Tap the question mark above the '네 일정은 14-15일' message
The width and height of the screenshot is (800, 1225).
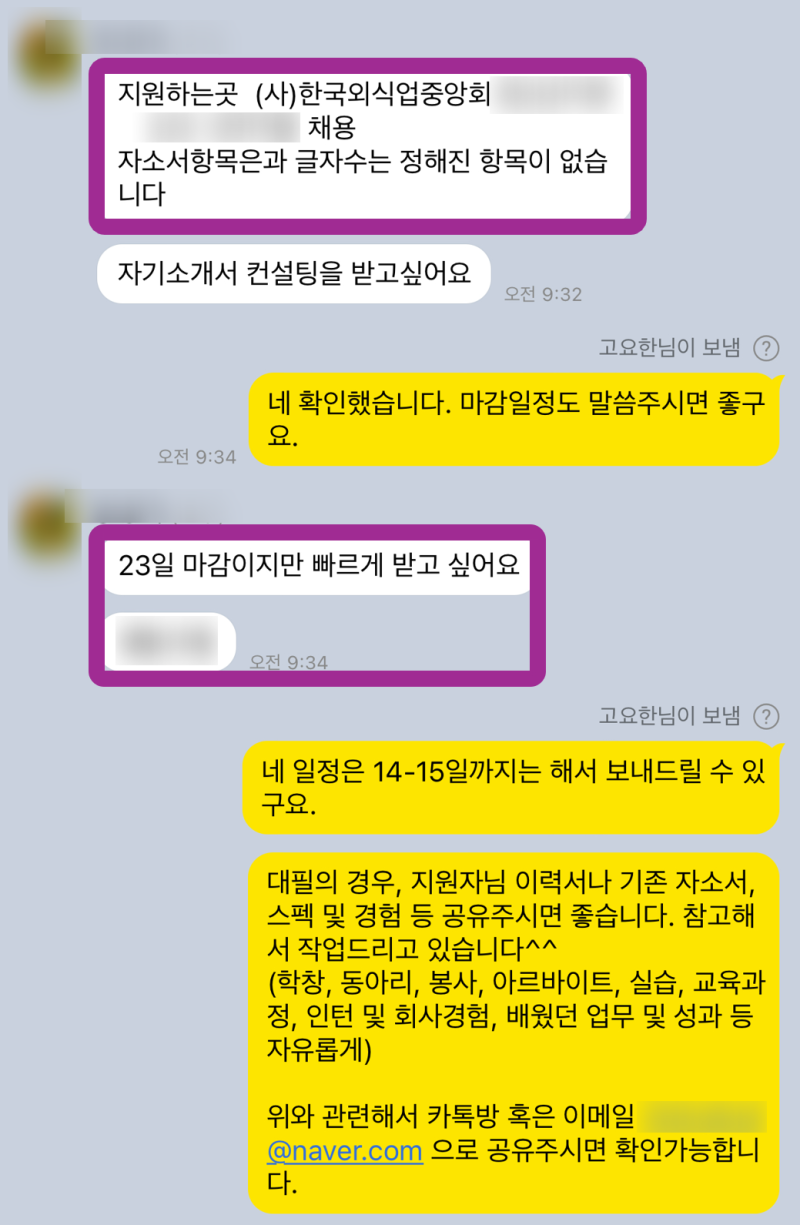coord(765,716)
